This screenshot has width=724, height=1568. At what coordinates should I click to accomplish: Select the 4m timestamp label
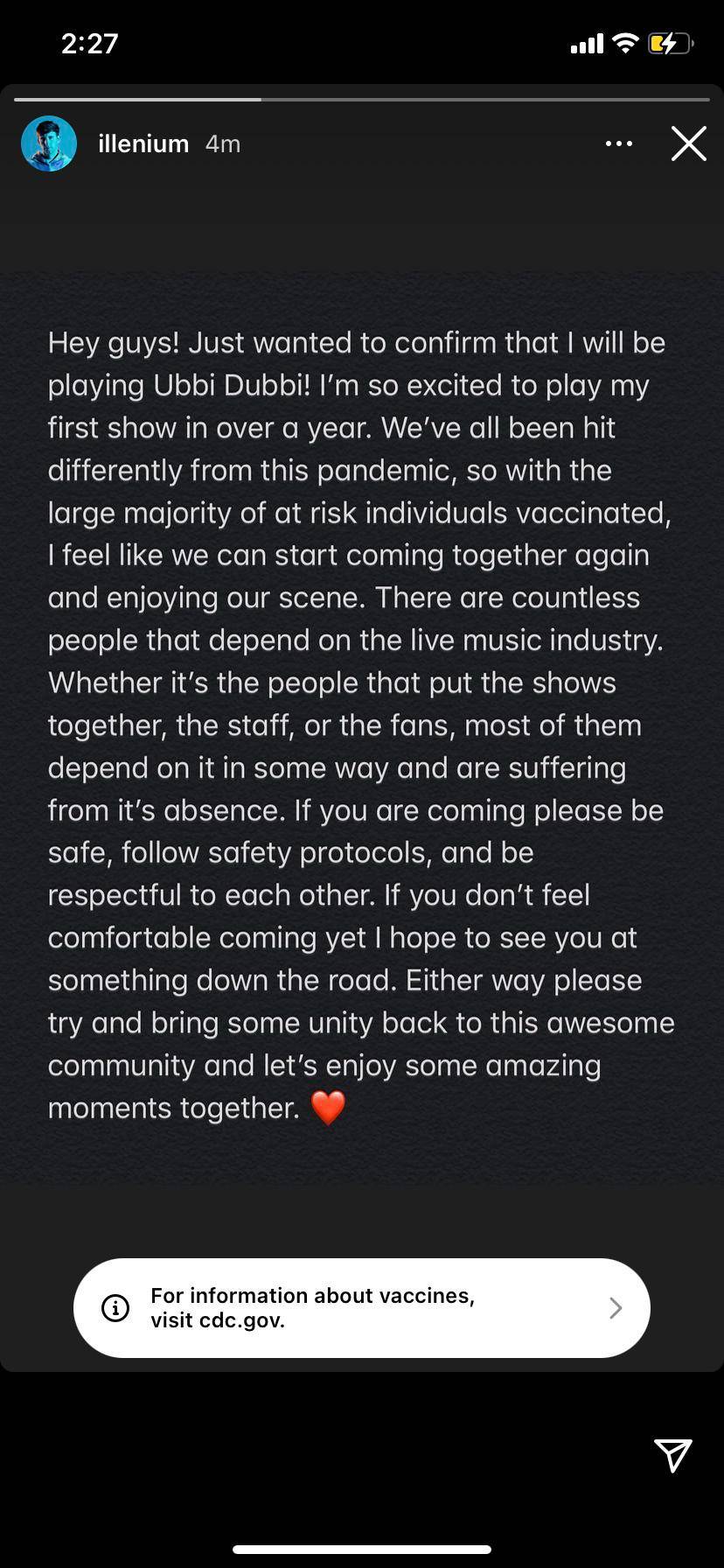point(221,143)
